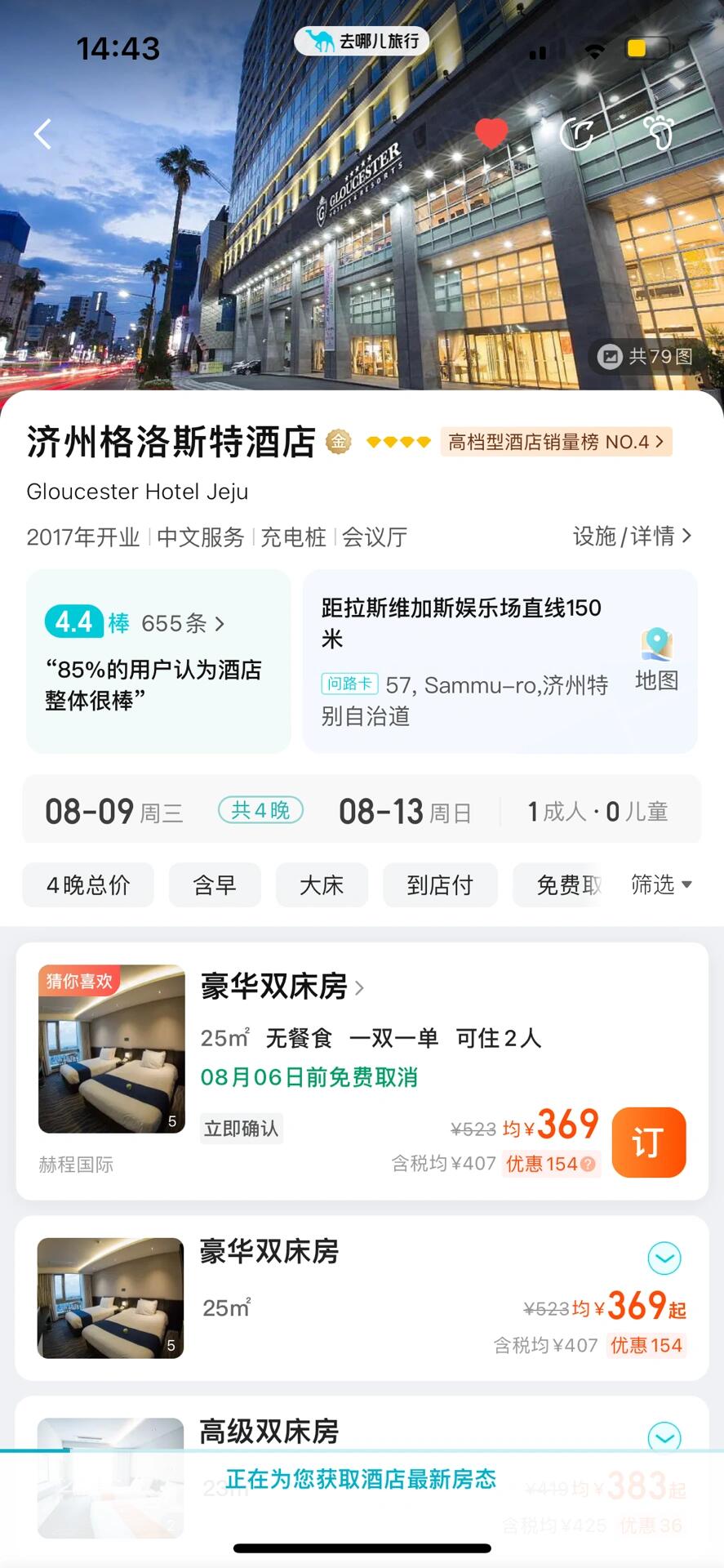
Task: Open the 4.4 rating and 655 reviews card
Action: [158, 661]
